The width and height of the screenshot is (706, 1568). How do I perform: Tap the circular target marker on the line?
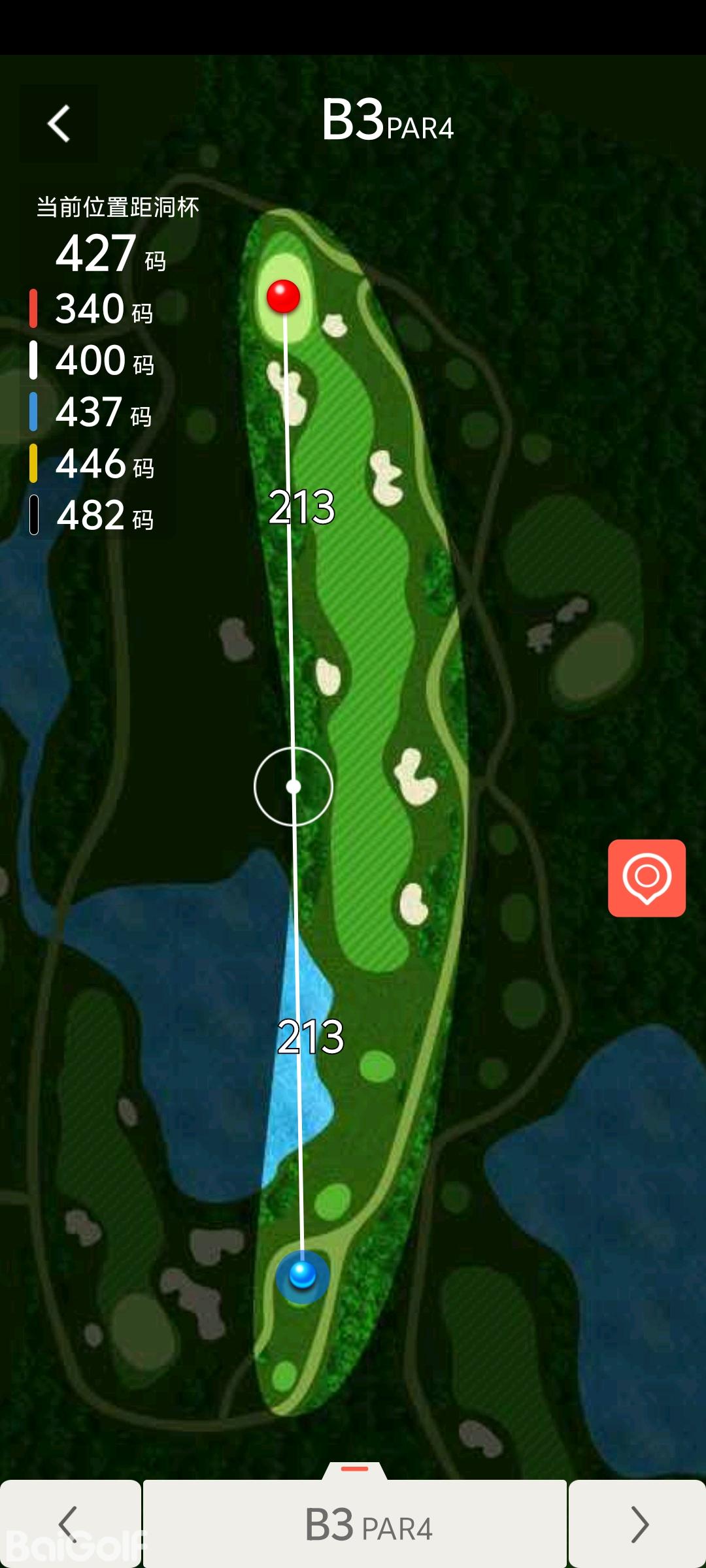[x=294, y=786]
